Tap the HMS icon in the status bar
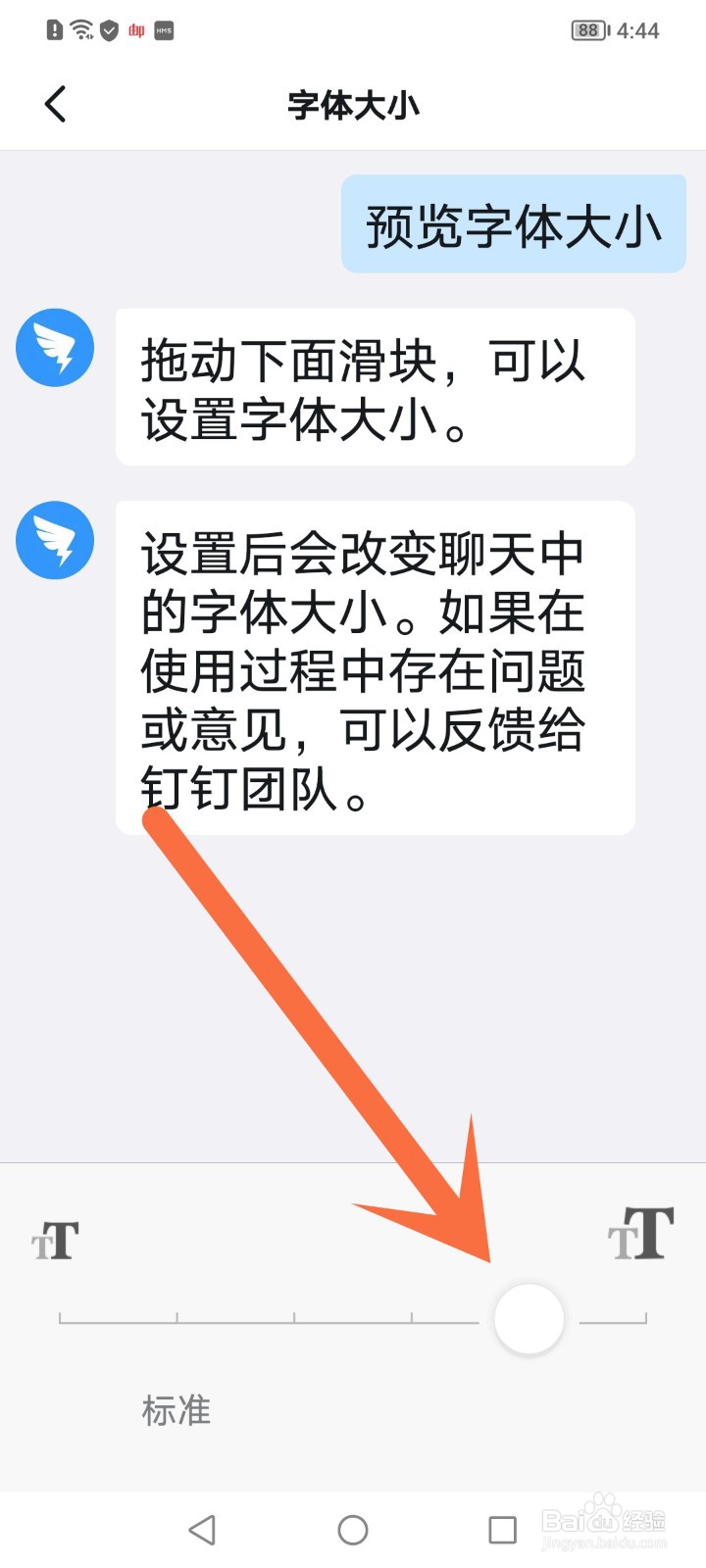 [164, 30]
